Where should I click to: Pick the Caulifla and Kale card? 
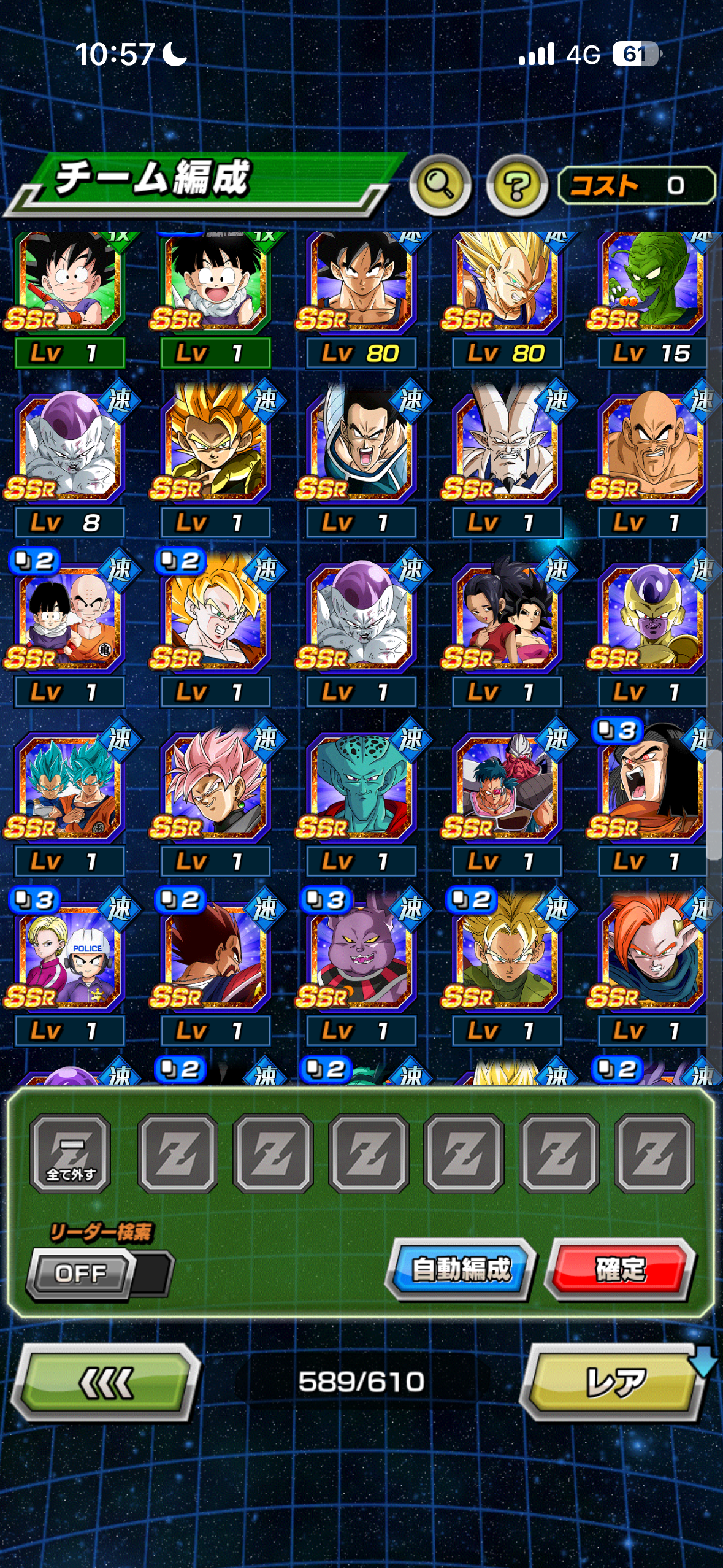(x=506, y=618)
